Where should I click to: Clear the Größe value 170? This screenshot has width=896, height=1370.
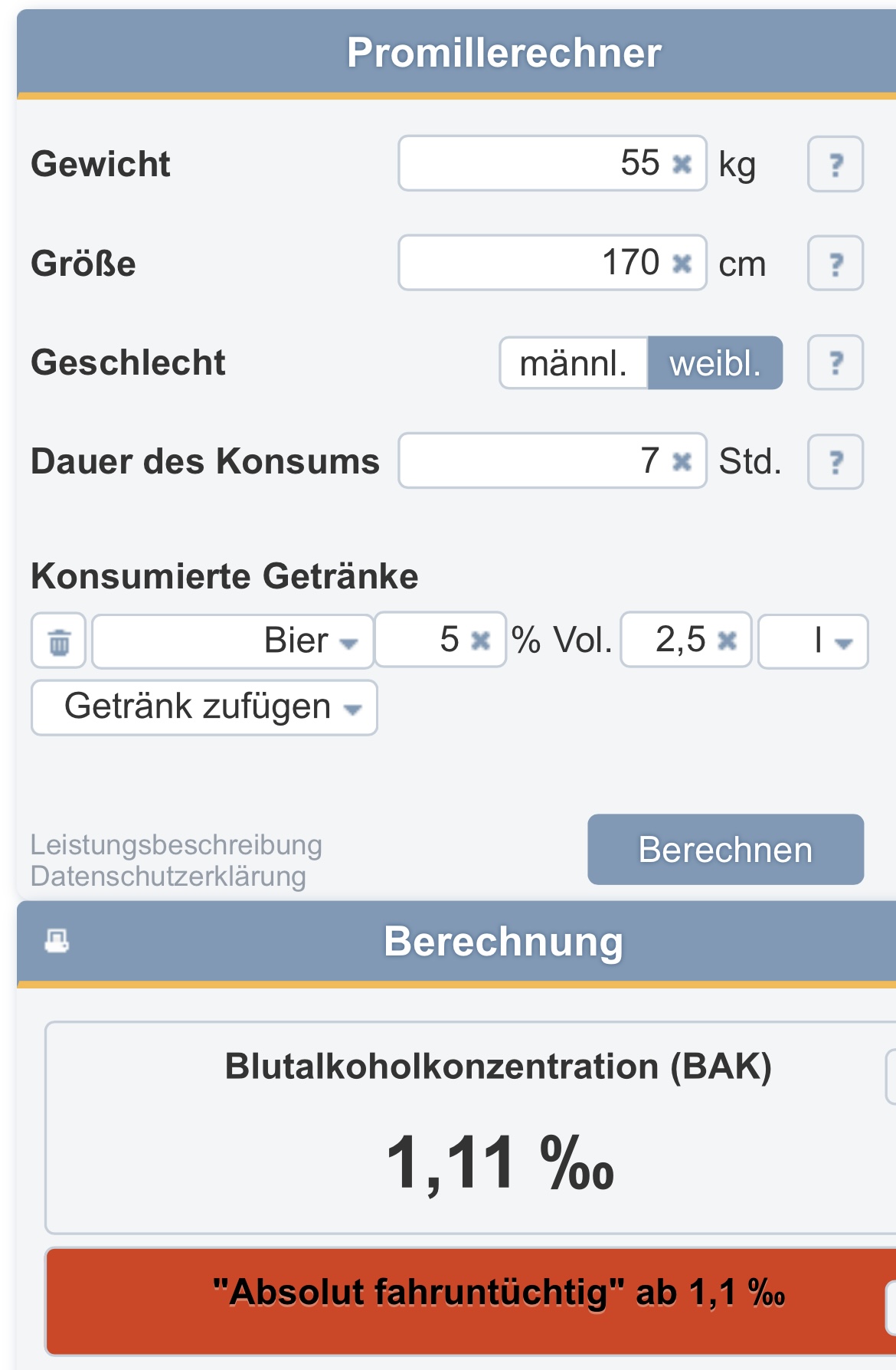click(x=682, y=264)
